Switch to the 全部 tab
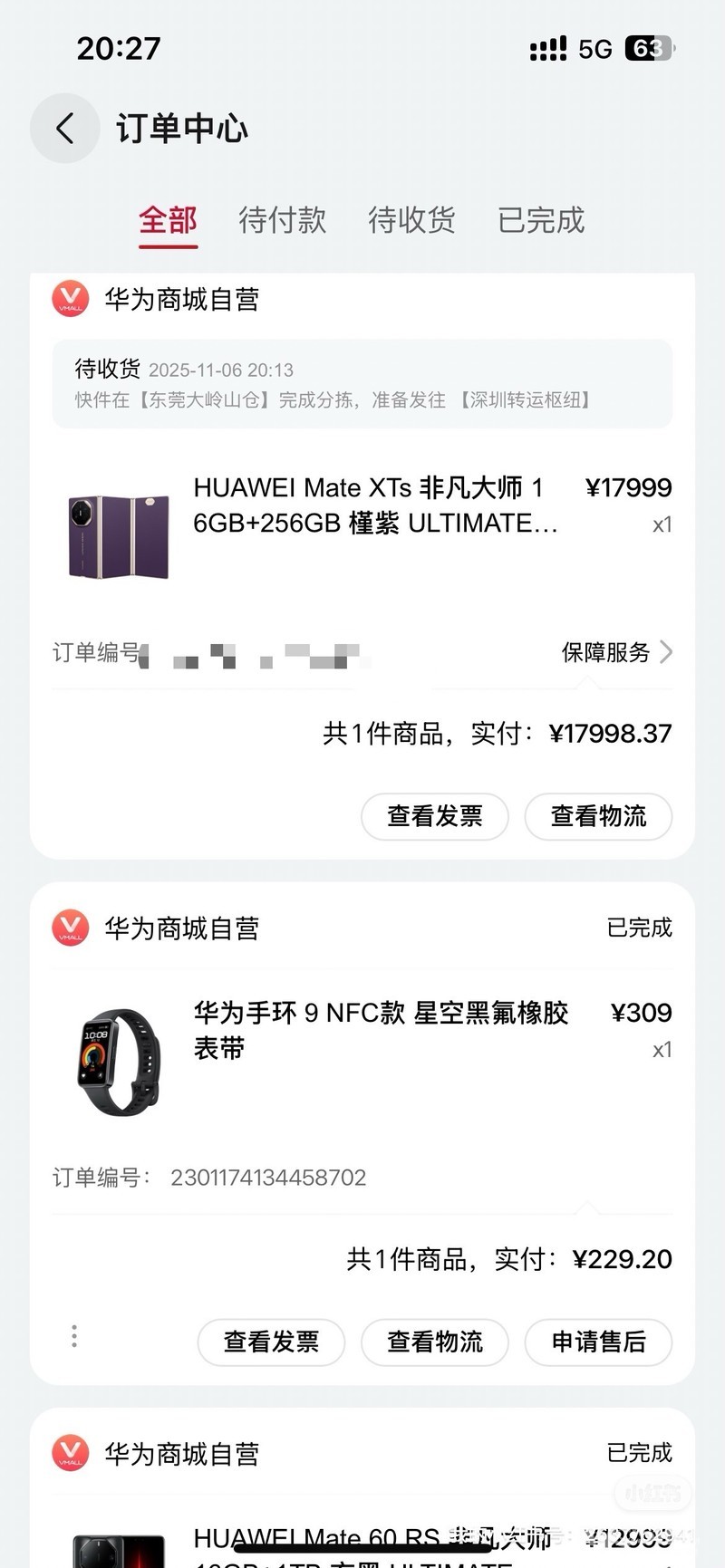The image size is (725, 1568). [168, 220]
